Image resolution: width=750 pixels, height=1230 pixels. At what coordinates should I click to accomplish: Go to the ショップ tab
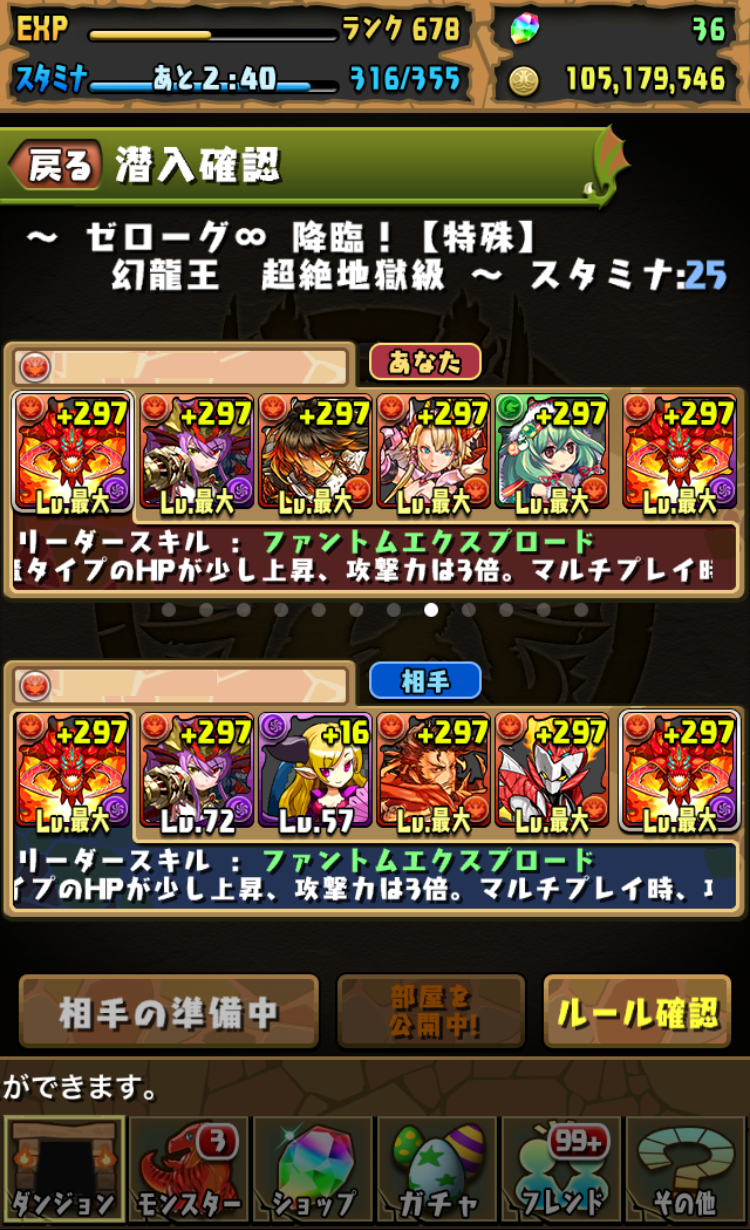312,1172
